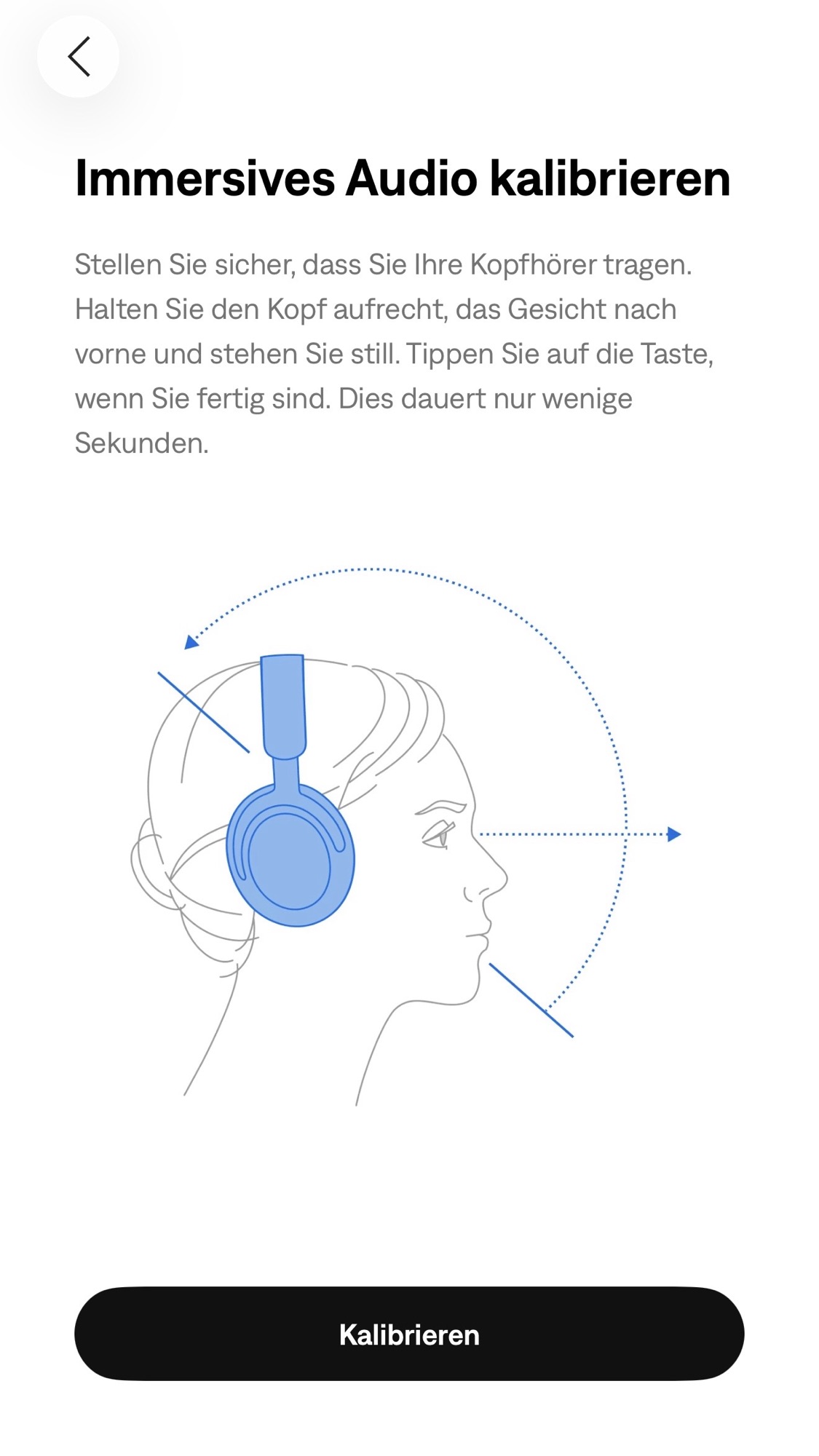Start calibration with the Kalibrieren button
This screenshot has width=819, height=1456.
click(409, 1334)
